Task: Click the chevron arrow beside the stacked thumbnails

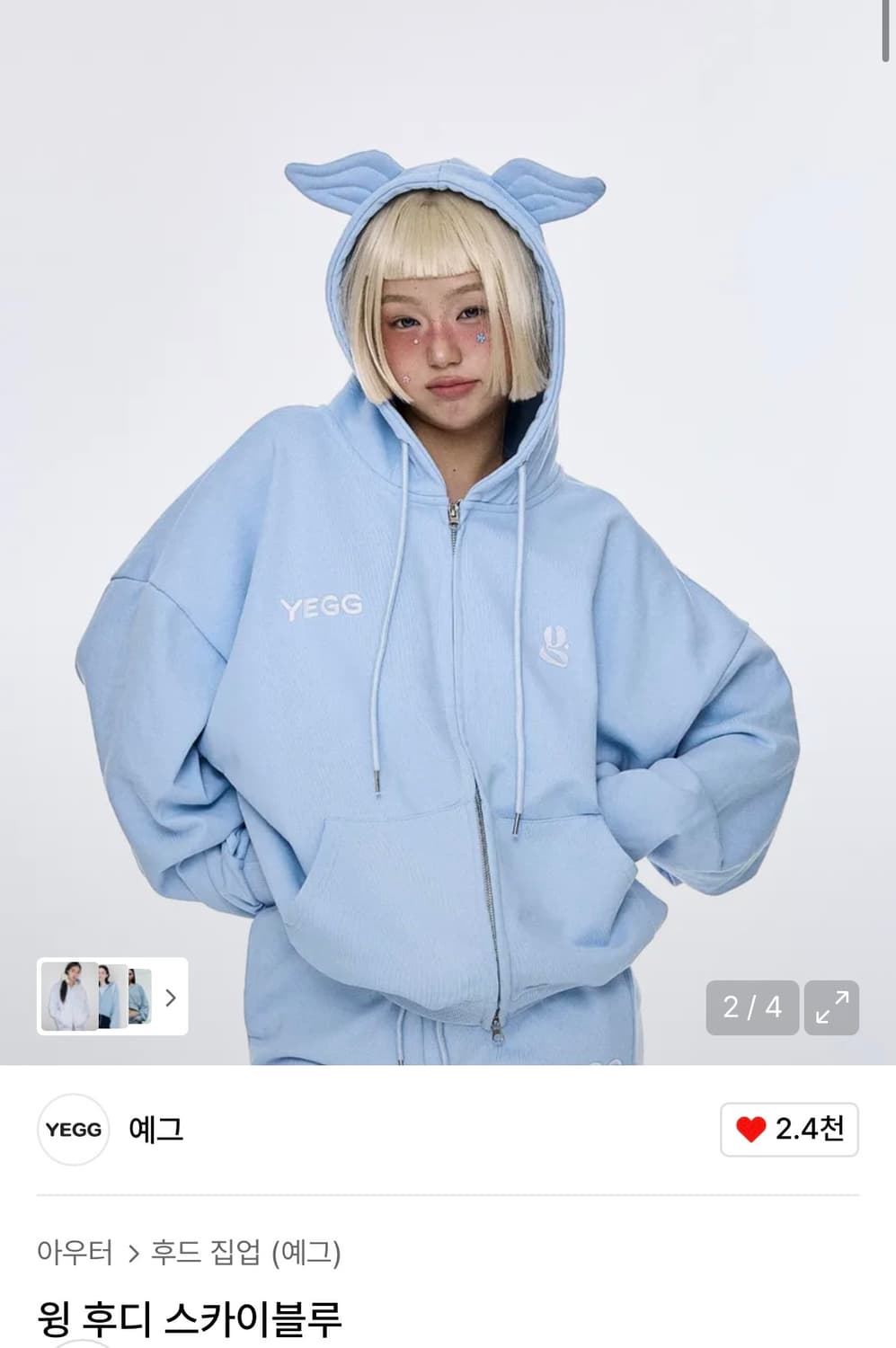Action: [x=170, y=996]
